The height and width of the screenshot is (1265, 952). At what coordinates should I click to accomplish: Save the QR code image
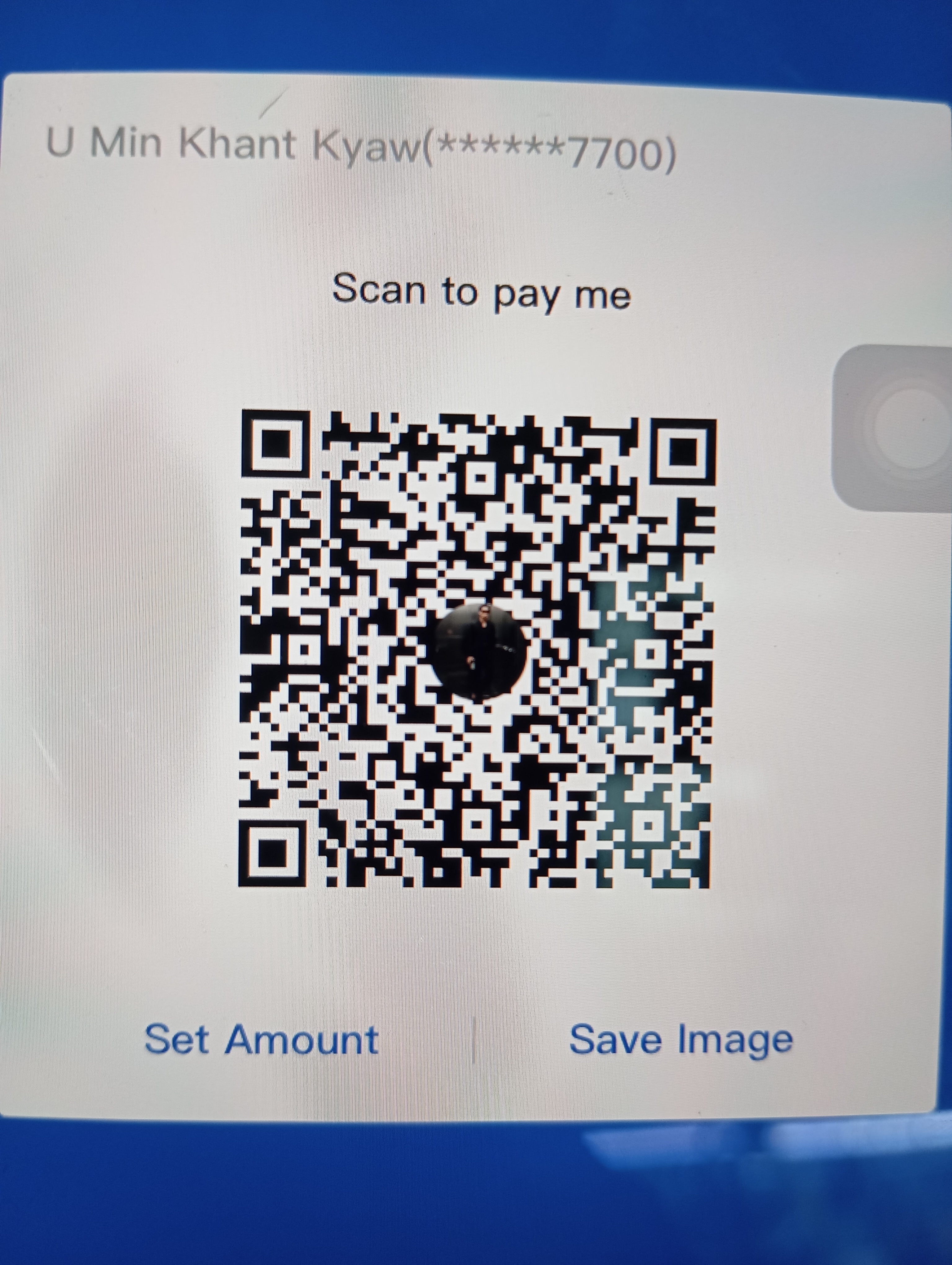pos(681,1040)
